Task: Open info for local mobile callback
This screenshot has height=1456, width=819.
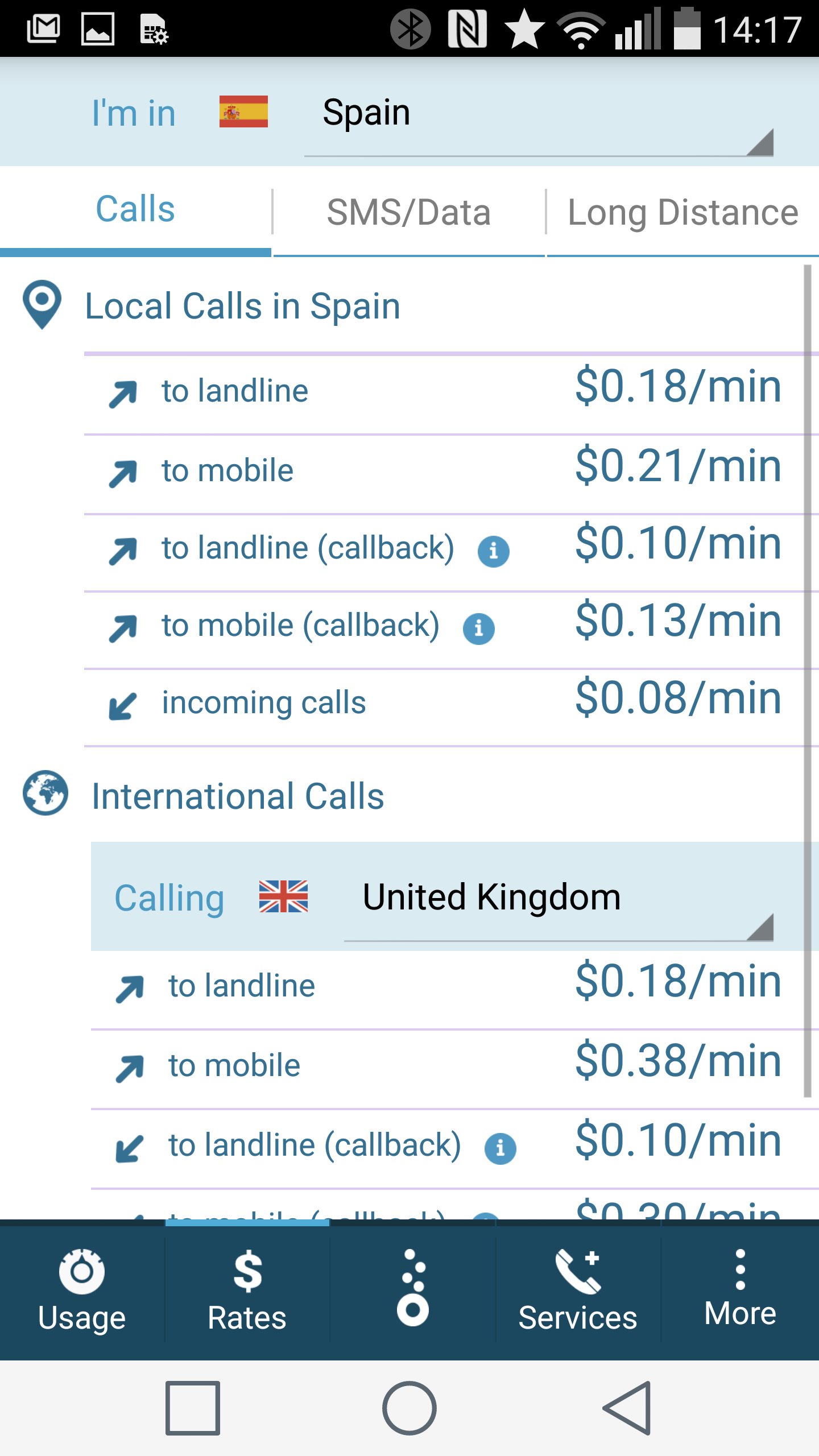Action: point(478,628)
